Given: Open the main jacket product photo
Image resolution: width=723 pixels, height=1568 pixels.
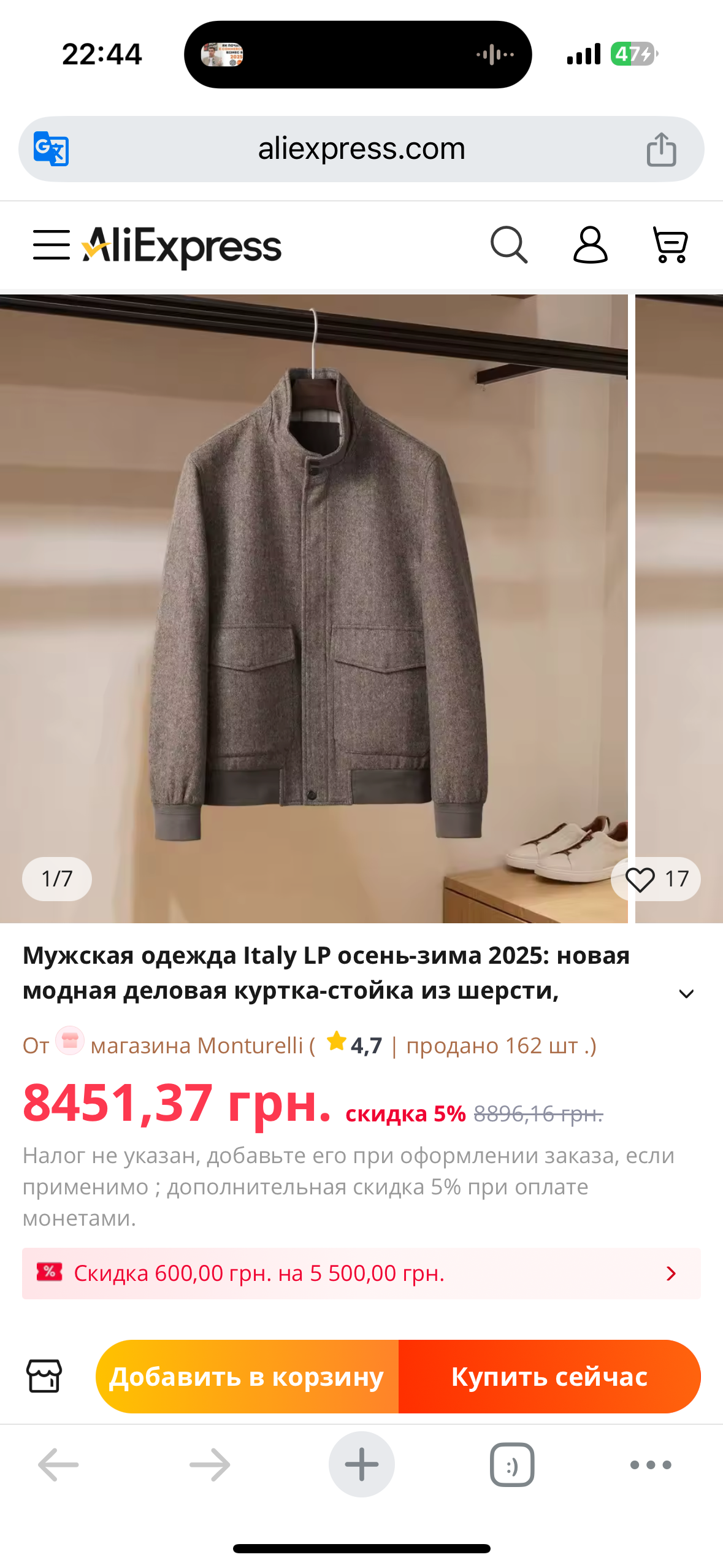Looking at the screenshot, I should pos(313,607).
